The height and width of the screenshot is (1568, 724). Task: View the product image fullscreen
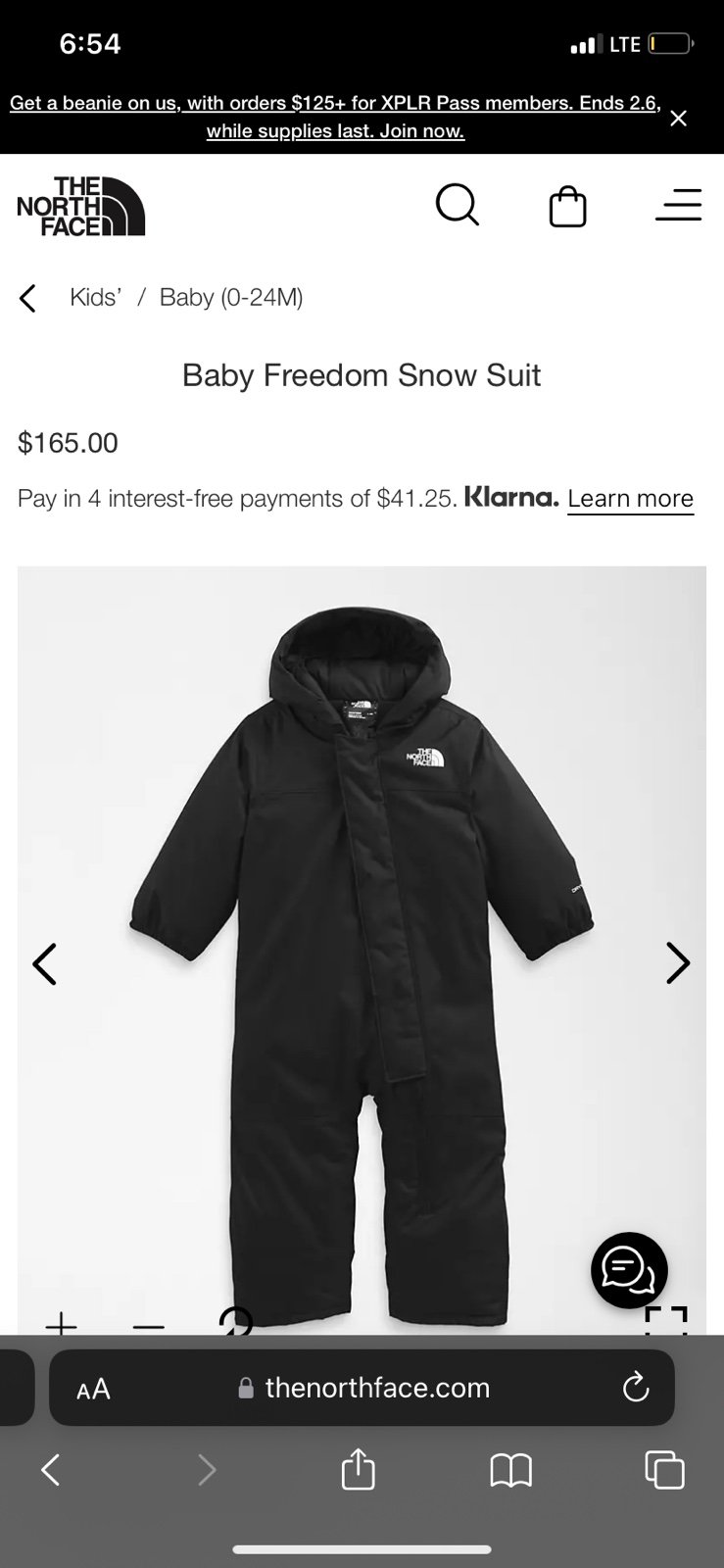666,1320
